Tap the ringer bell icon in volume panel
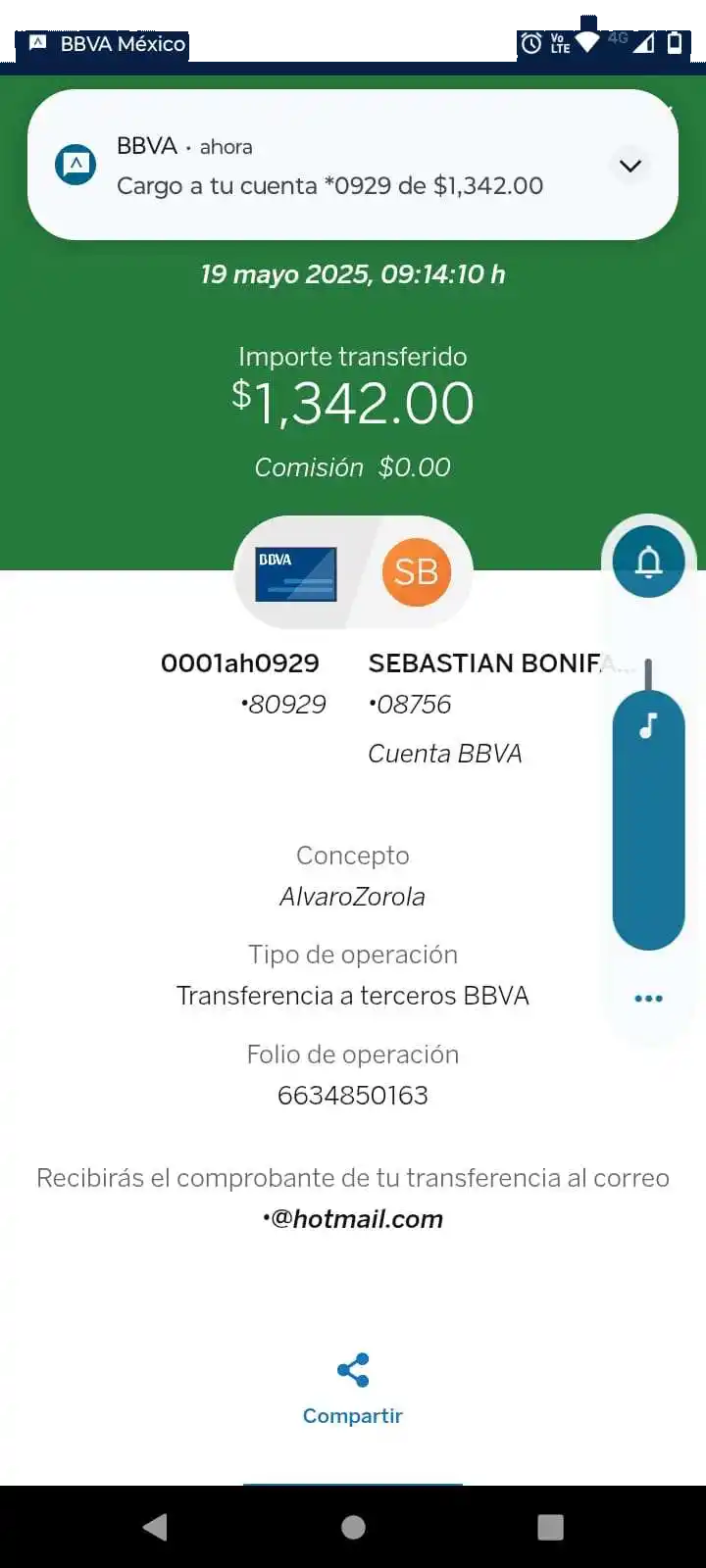This screenshot has width=706, height=1568. point(648,562)
